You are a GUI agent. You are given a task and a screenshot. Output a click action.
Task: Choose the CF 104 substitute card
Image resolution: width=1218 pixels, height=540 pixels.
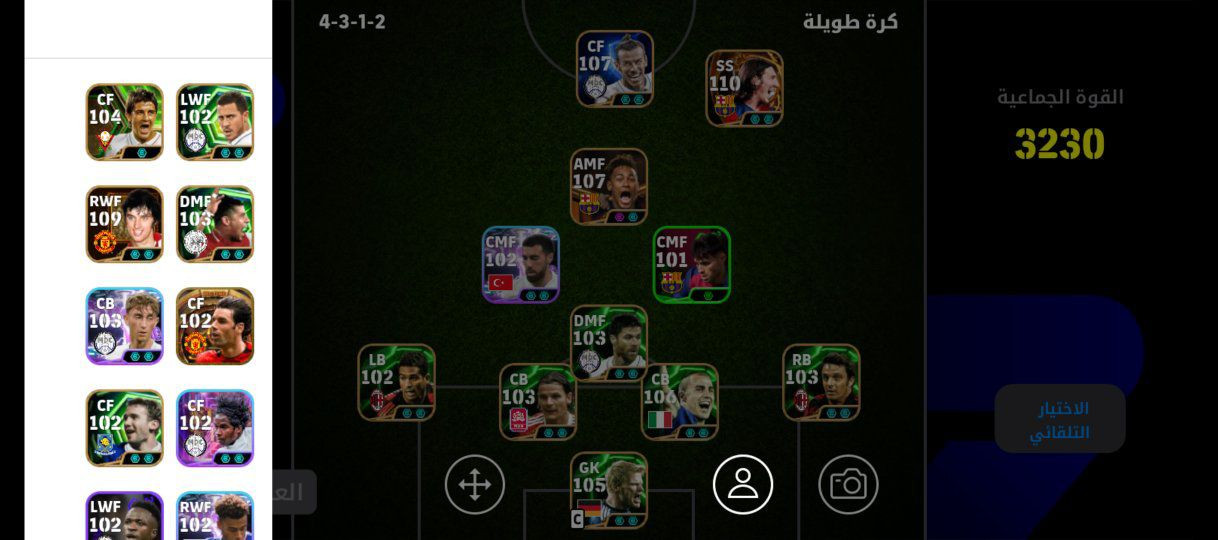[125, 122]
